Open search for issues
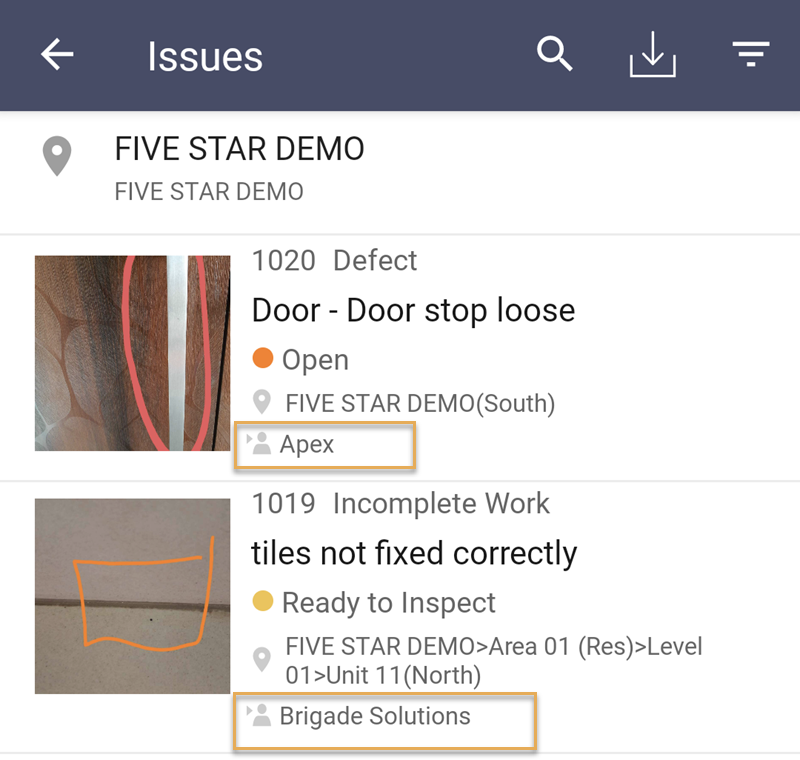Viewport: 800px width, 760px height. (x=554, y=54)
